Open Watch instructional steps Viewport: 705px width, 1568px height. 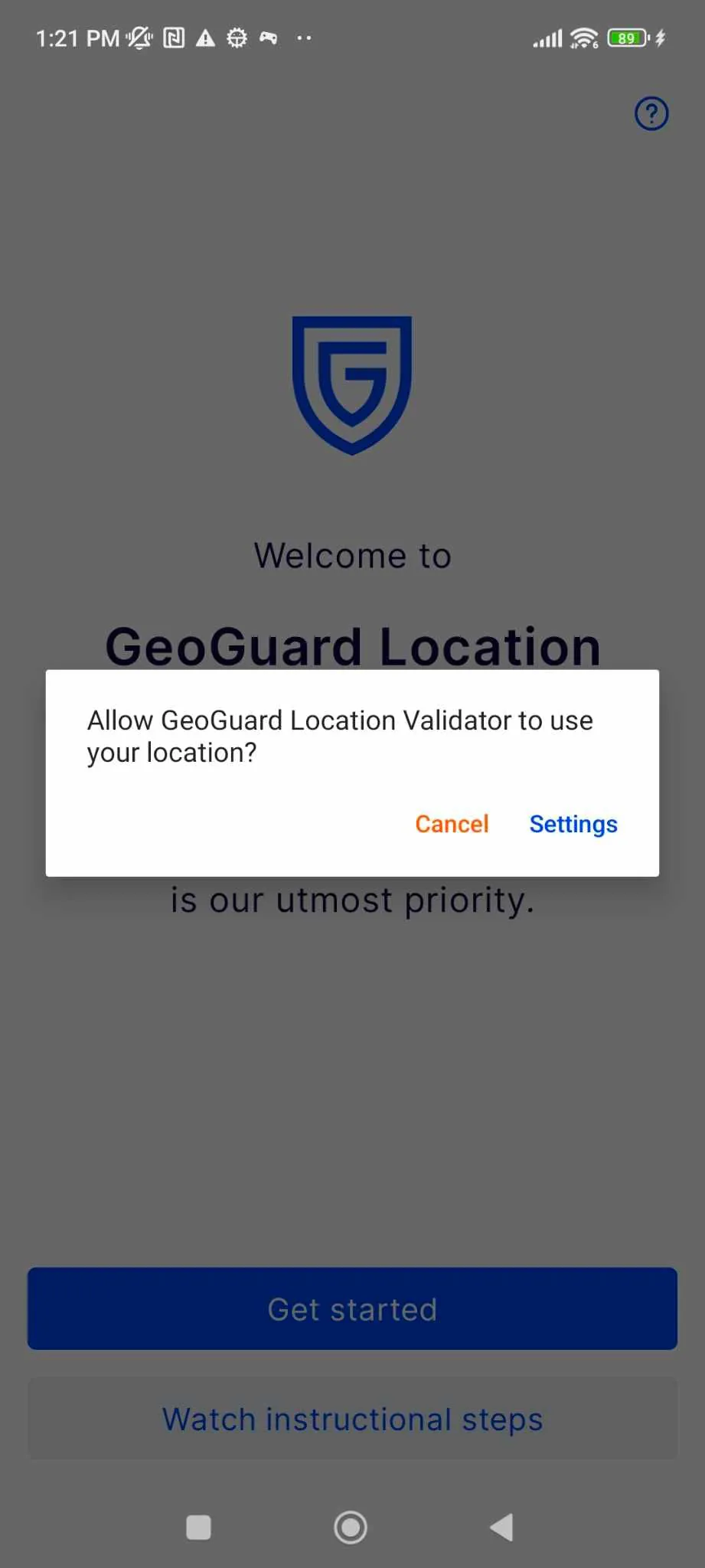click(352, 1418)
